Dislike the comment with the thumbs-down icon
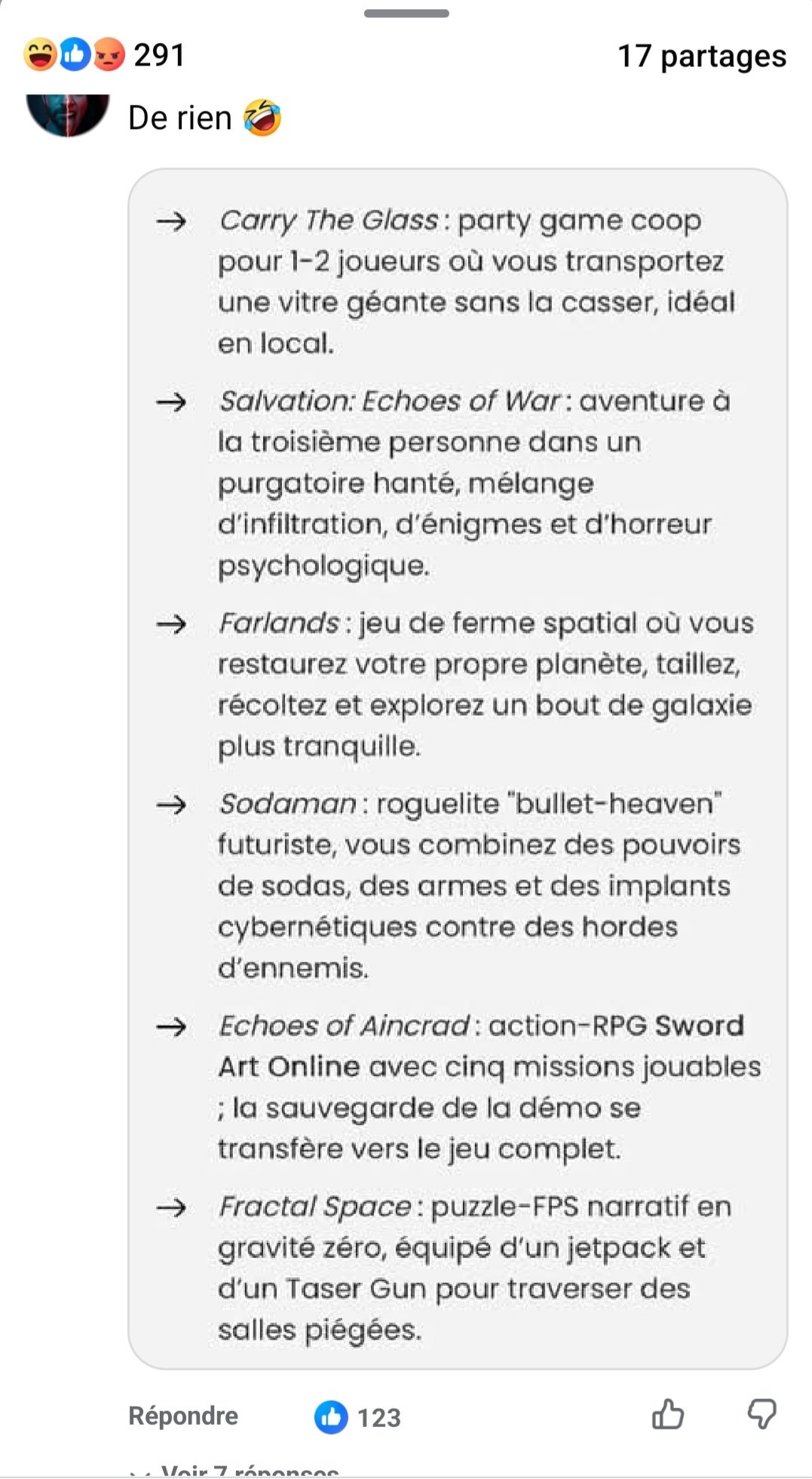Screen dimensions: 812x1479 point(761,1414)
